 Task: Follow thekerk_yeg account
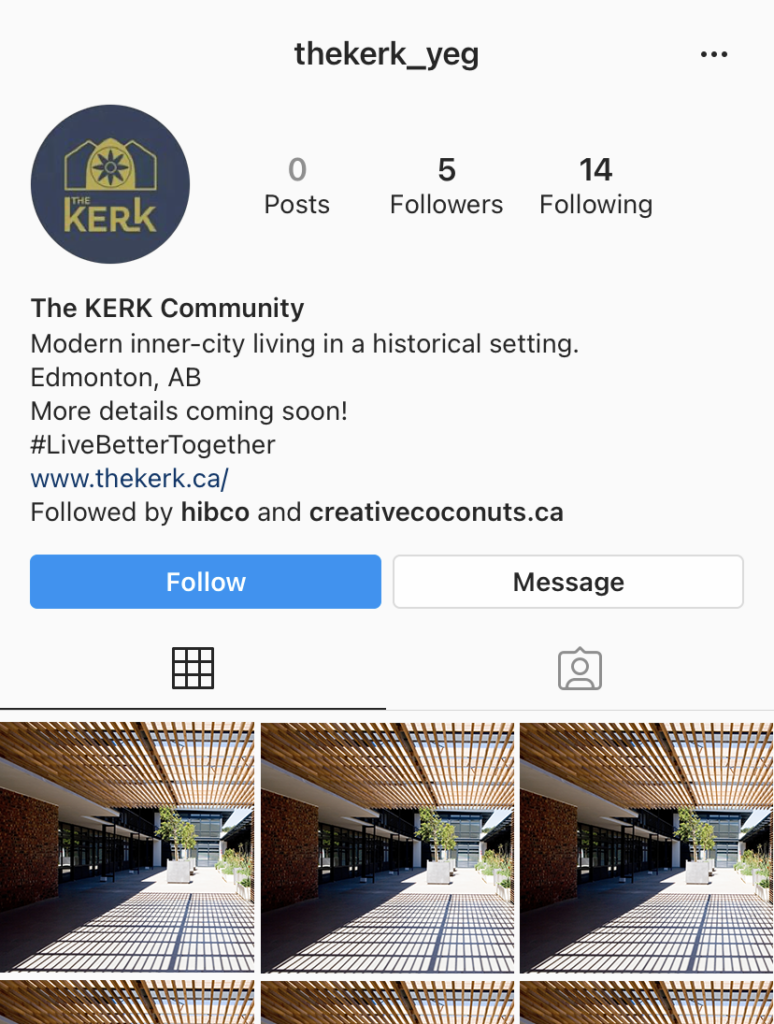(x=205, y=582)
